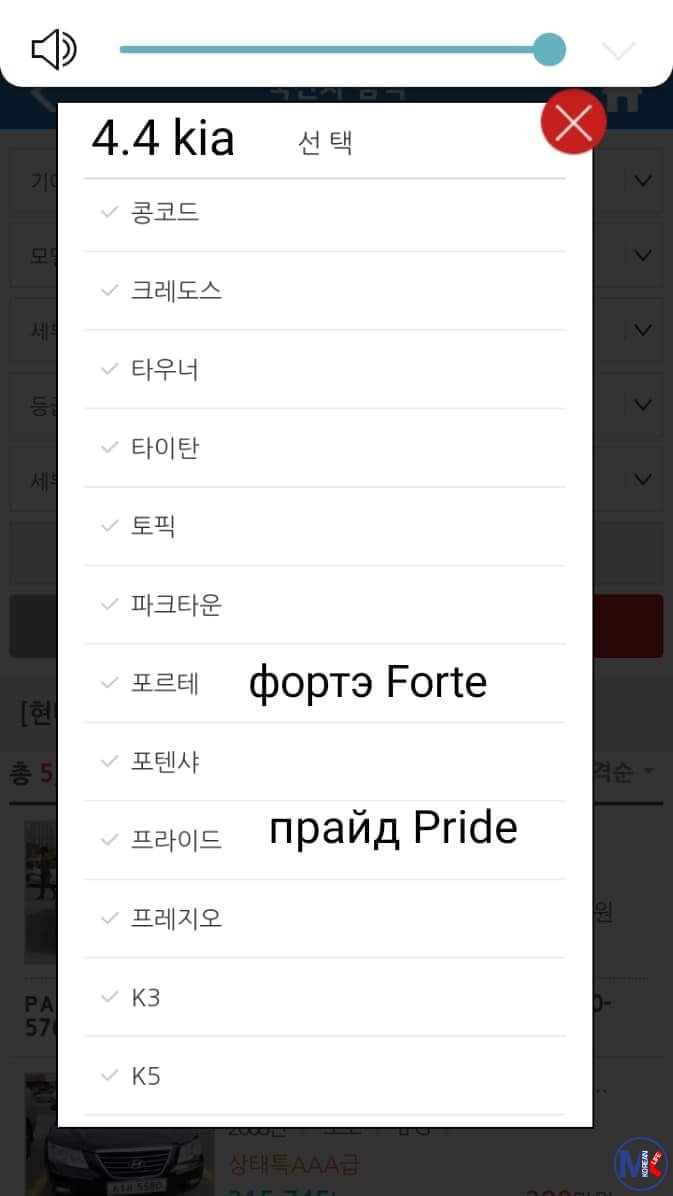
Task: Mute sound with the speaker icon
Action: 54,49
